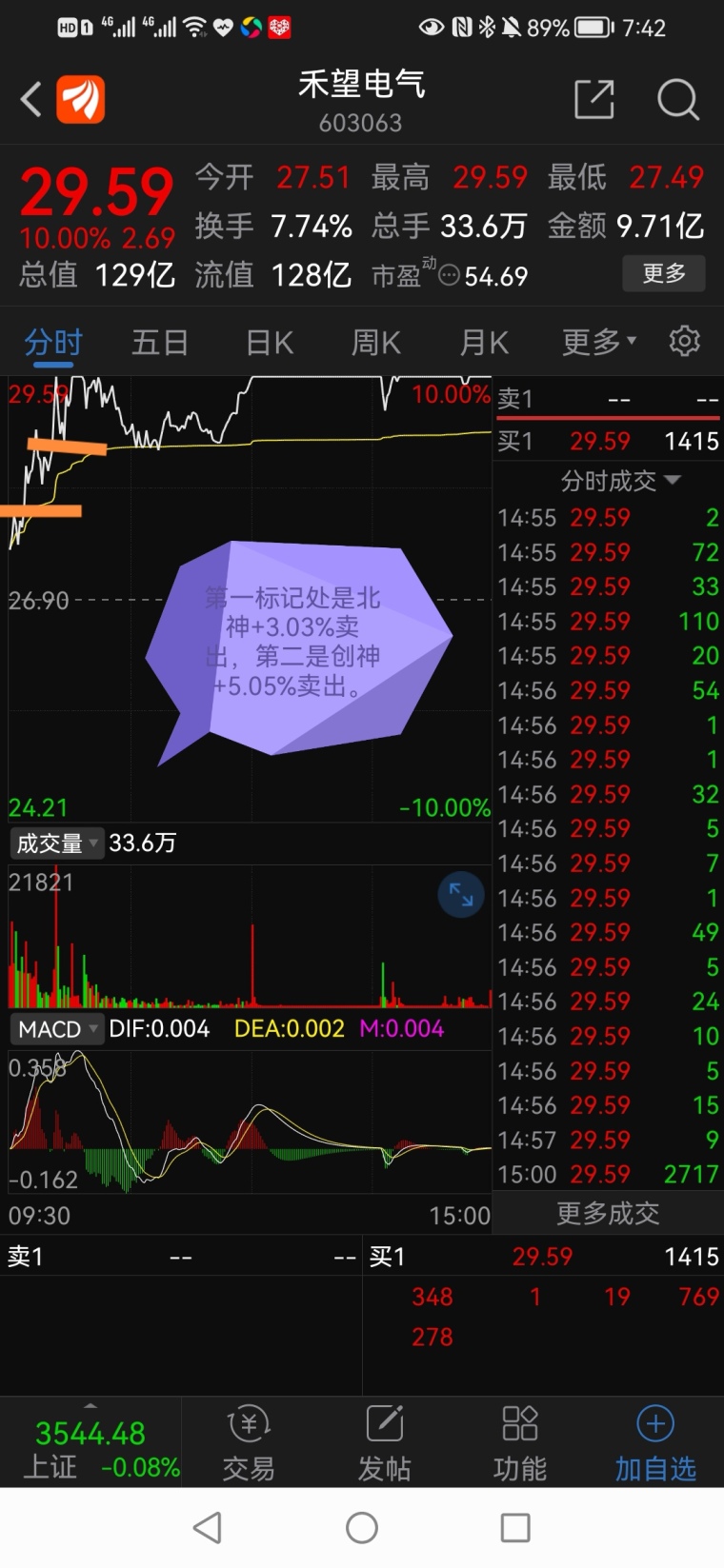
Task: Switch to the 周K chart tab
Action: point(375,342)
